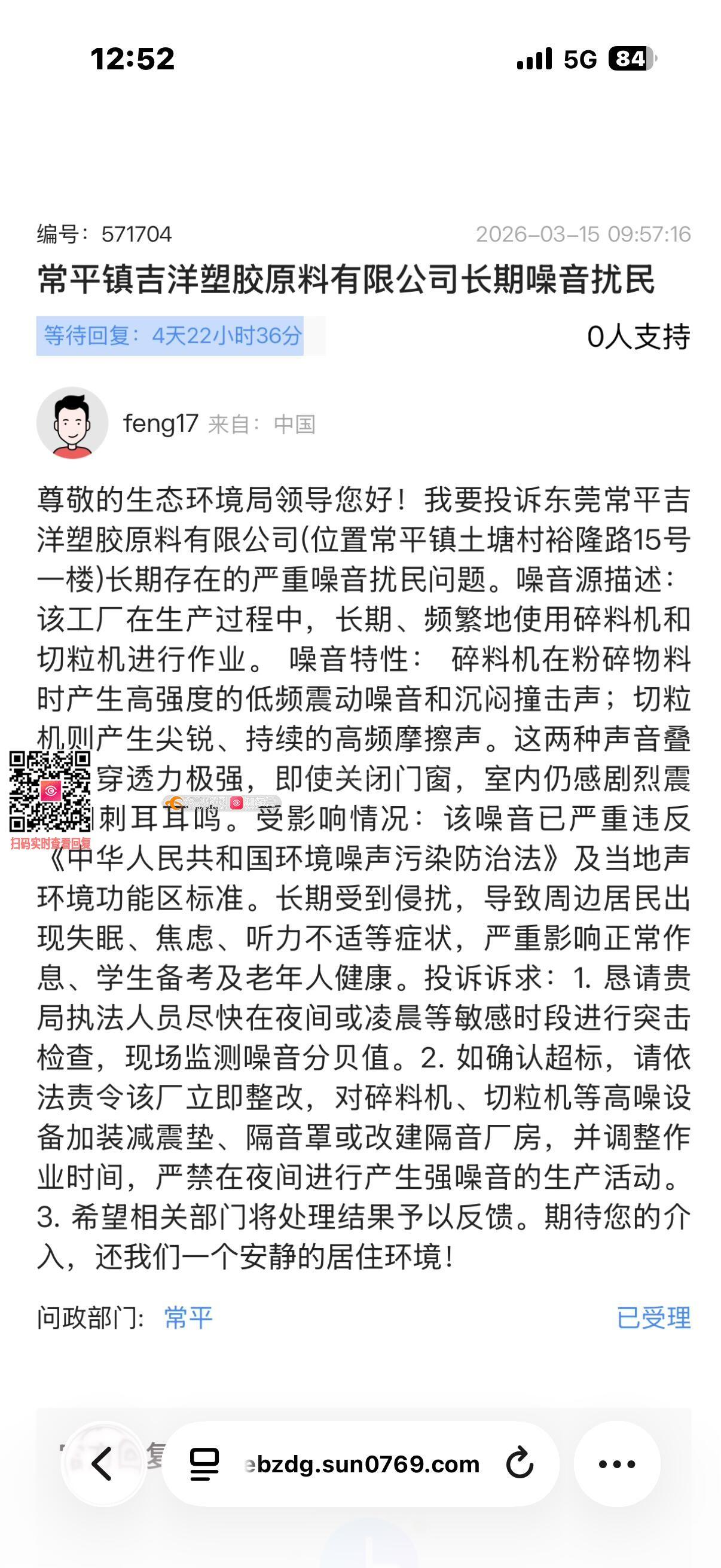
Task: Open the browser's three-dot more menu
Action: pos(617,1463)
